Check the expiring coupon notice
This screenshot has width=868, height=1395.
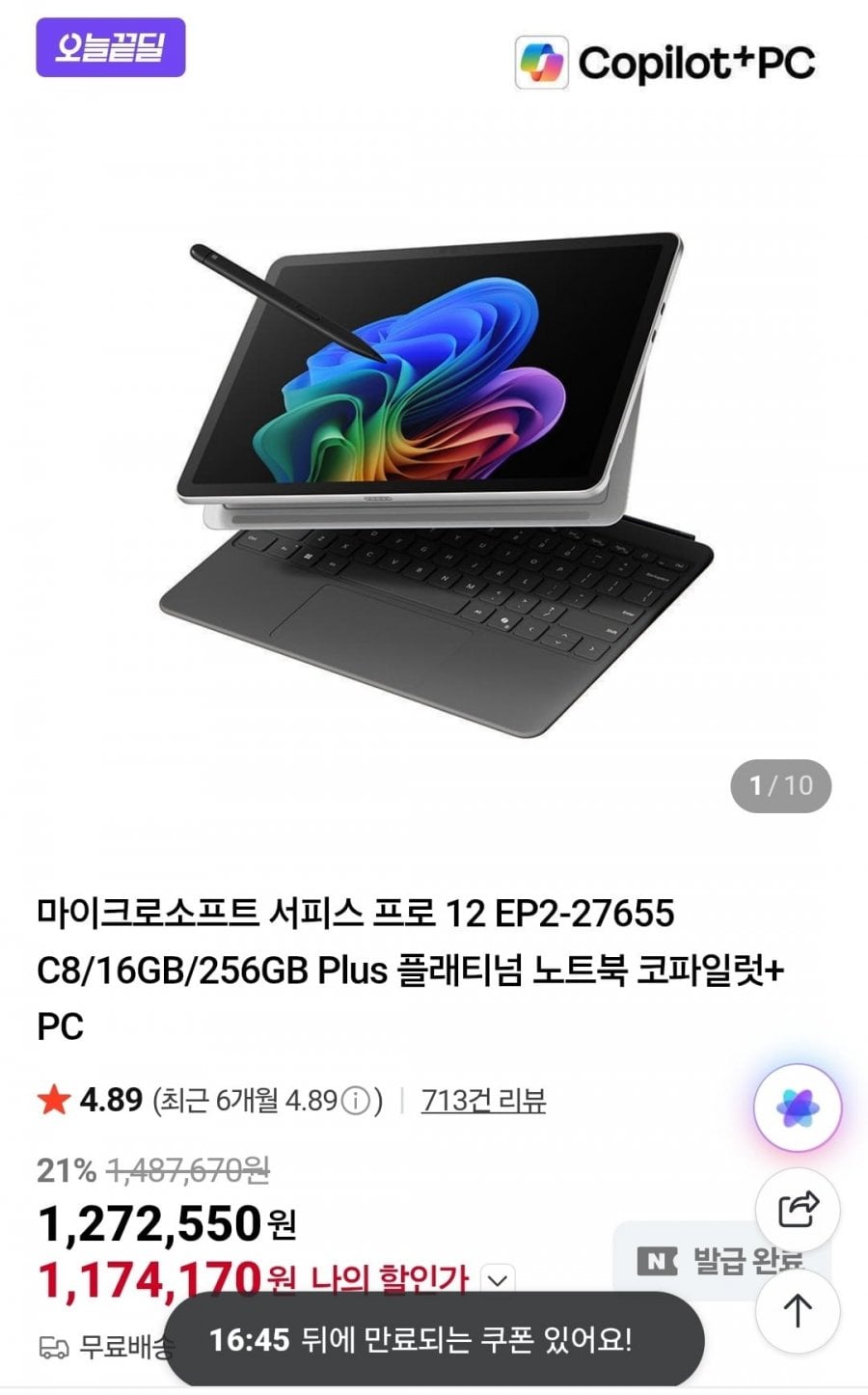(x=434, y=1340)
